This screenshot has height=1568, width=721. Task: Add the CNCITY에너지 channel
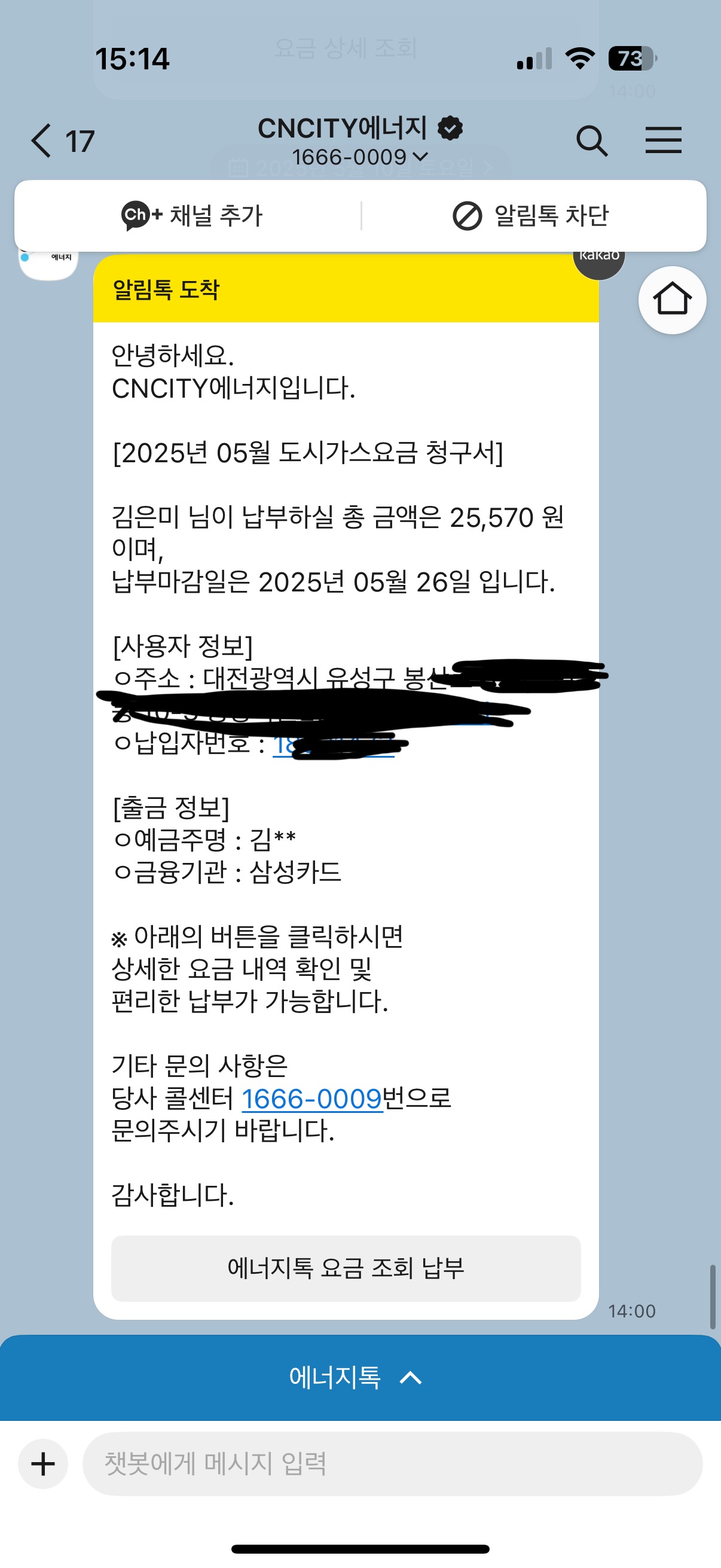click(x=192, y=215)
